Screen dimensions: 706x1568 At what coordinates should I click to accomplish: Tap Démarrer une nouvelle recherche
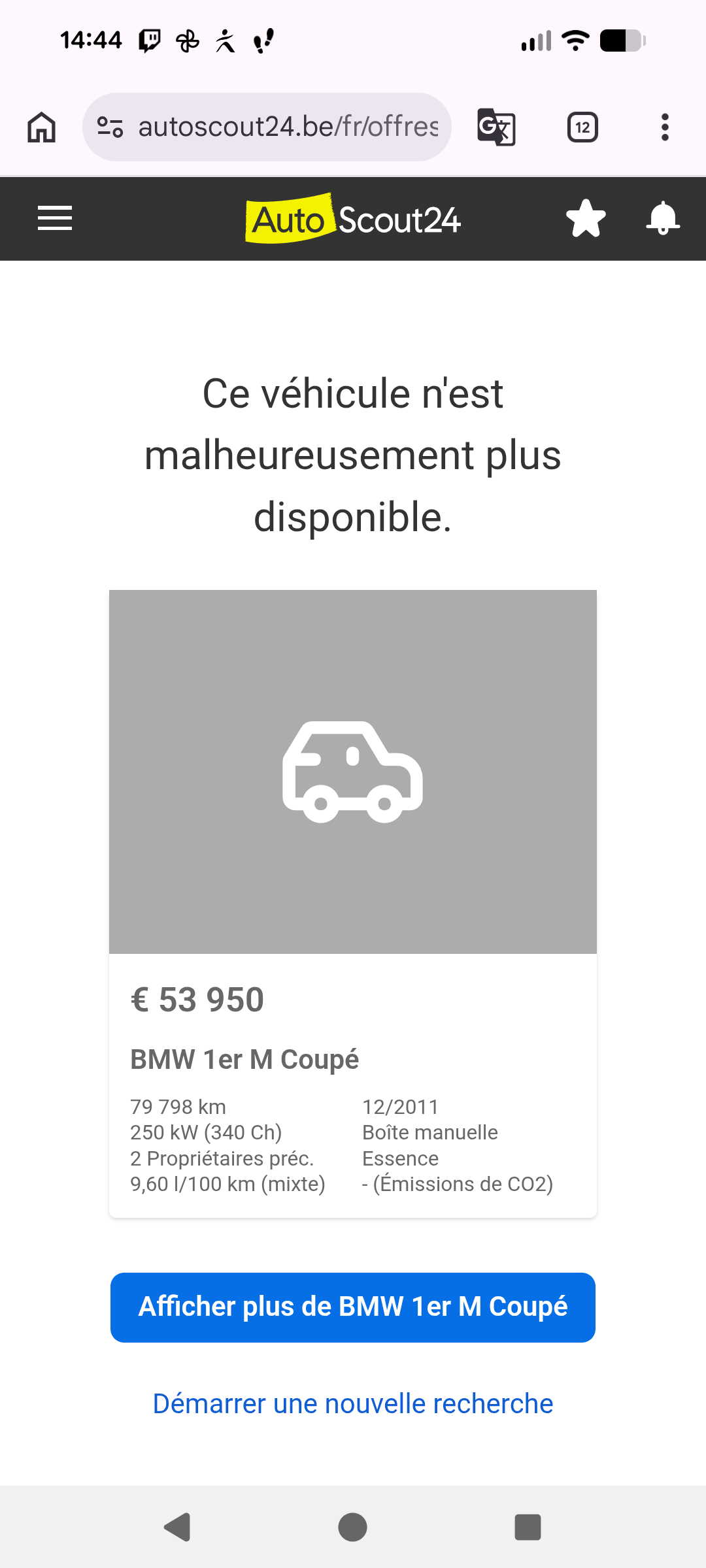click(x=353, y=1404)
